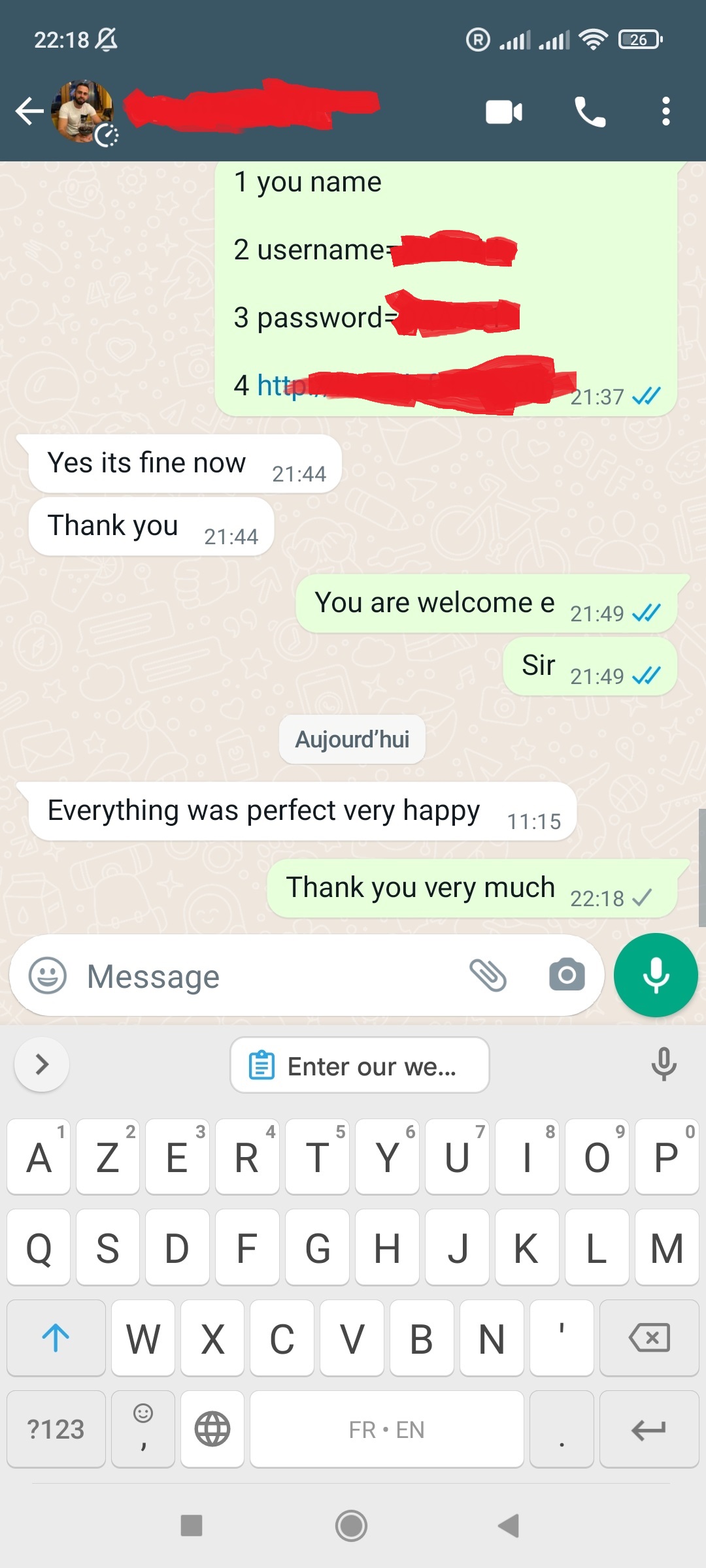Screen dimensions: 706x1568
Task: Switch keyboard to ?123 symbols
Action: [x=56, y=1429]
